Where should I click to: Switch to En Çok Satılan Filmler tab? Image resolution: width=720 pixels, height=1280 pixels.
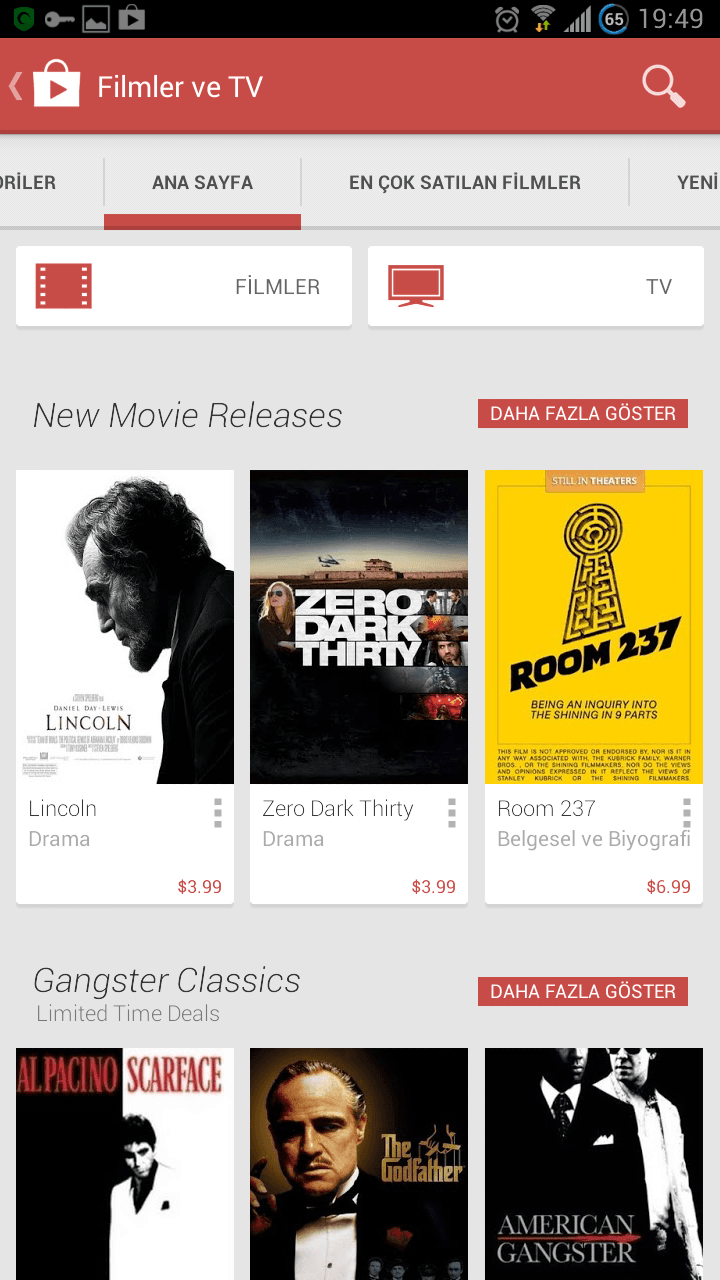point(465,183)
